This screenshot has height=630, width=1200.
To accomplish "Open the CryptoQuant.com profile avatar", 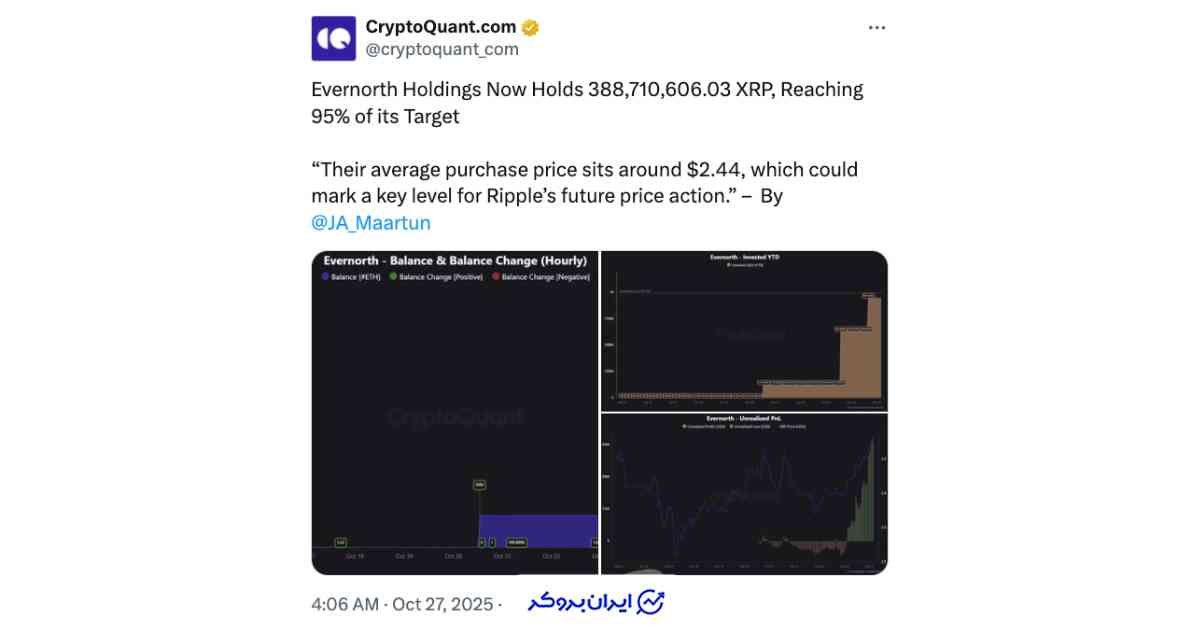I will [x=333, y=38].
